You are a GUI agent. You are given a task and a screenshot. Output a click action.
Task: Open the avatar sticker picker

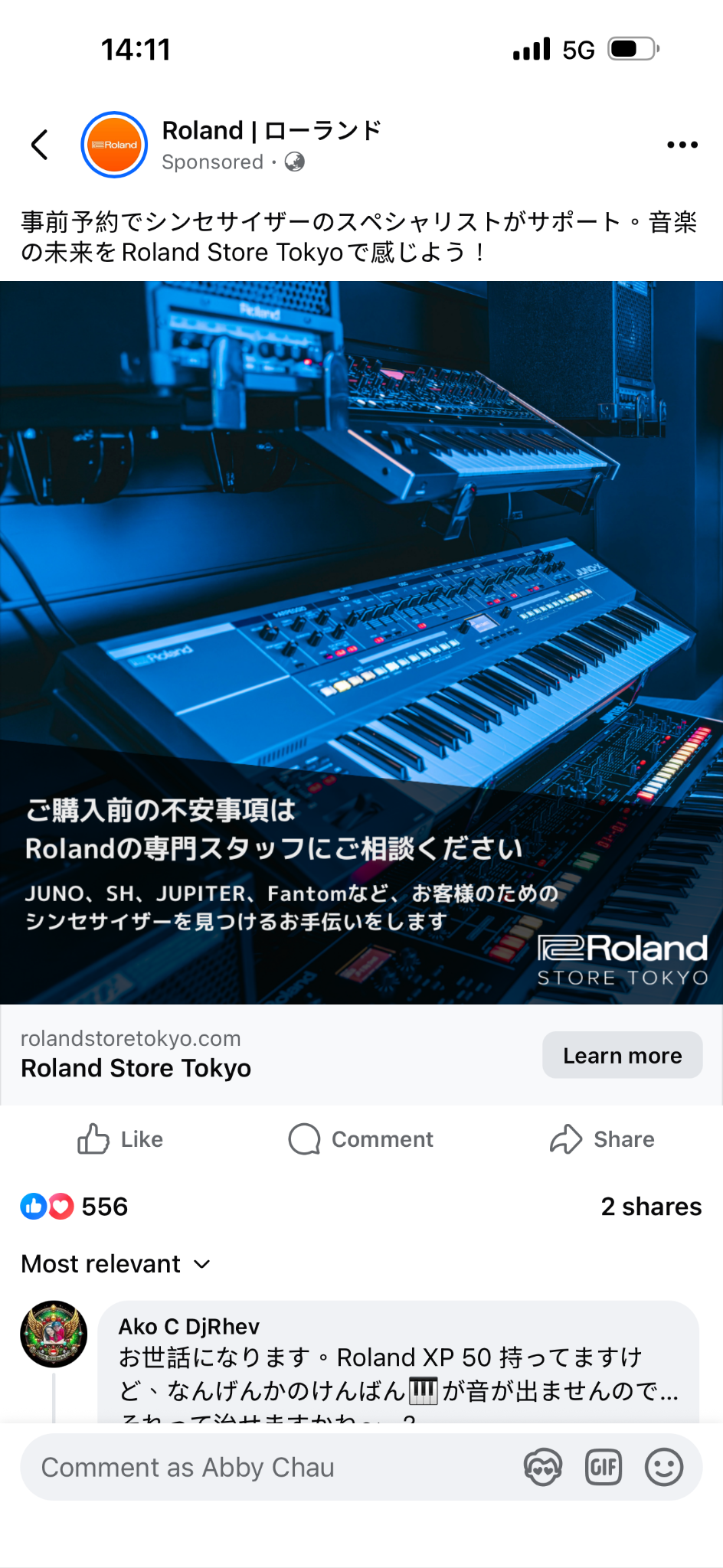pyautogui.click(x=543, y=1467)
